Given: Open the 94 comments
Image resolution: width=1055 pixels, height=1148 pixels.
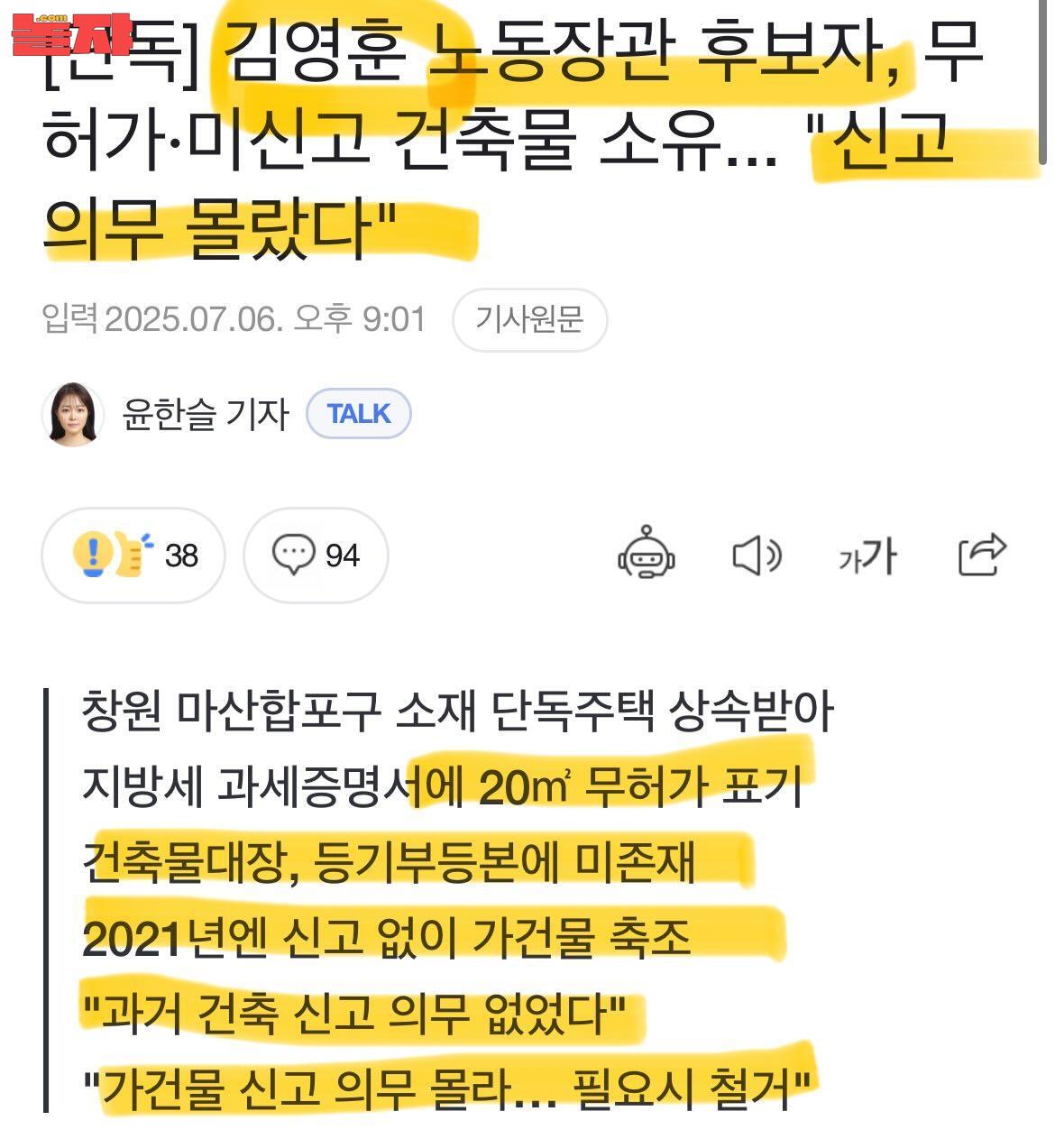Looking at the screenshot, I should [316, 555].
